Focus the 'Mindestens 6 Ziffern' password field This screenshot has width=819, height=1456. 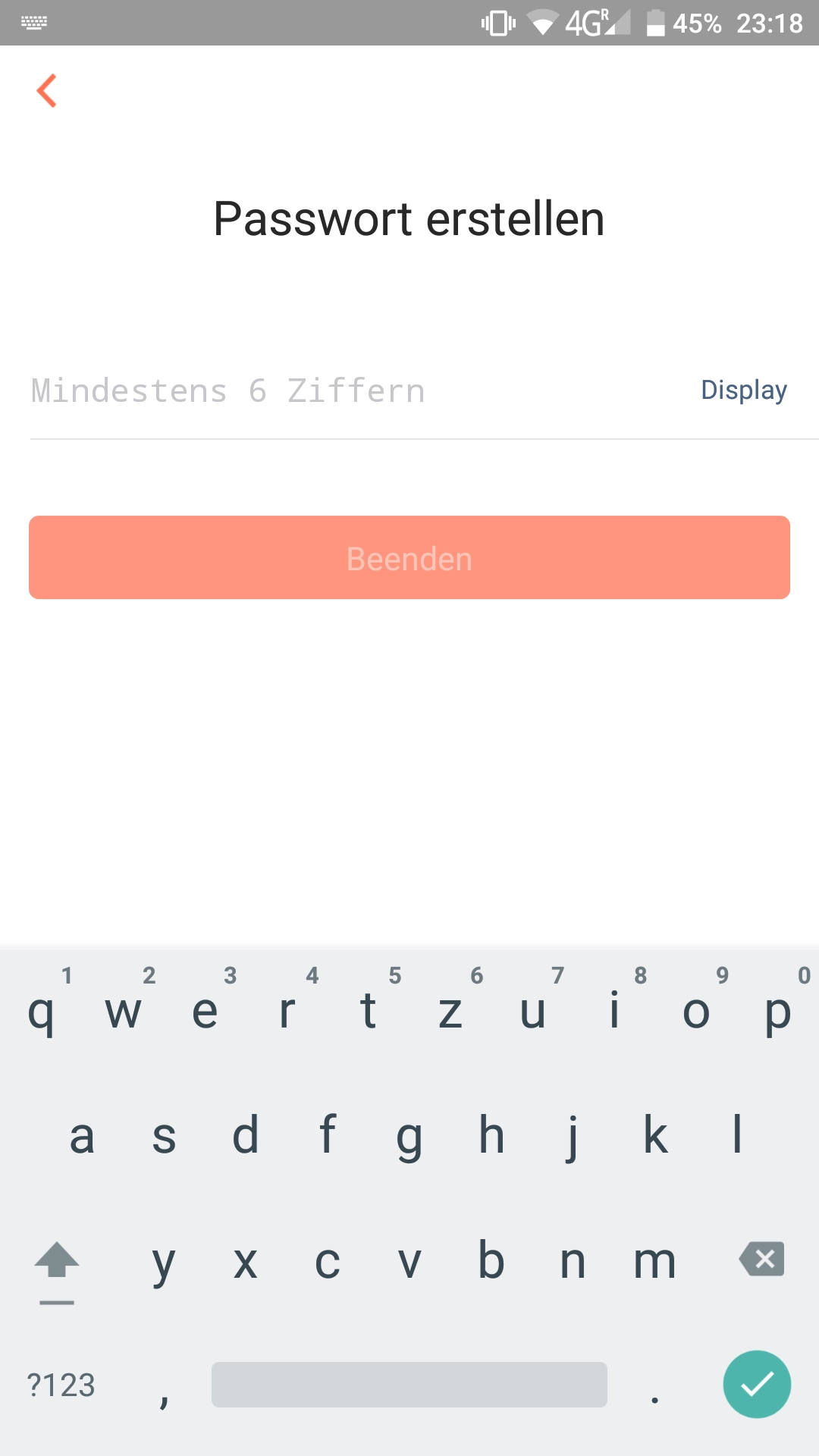356,391
